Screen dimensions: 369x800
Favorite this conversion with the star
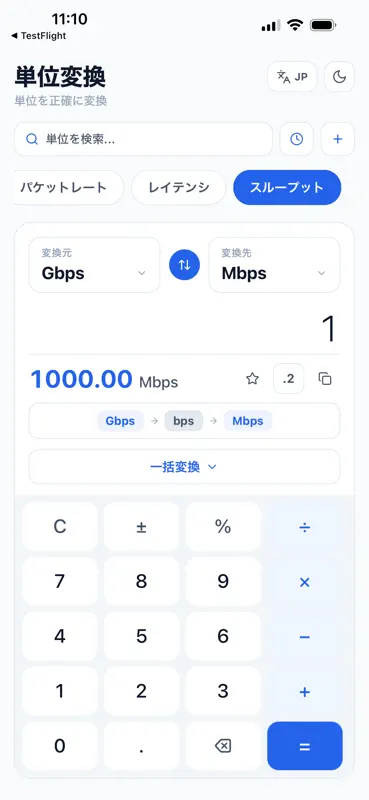[252, 379]
